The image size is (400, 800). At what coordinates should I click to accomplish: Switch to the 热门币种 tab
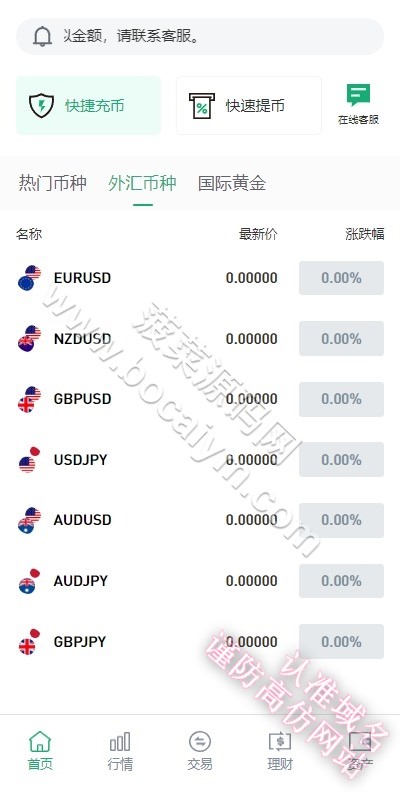(53, 183)
